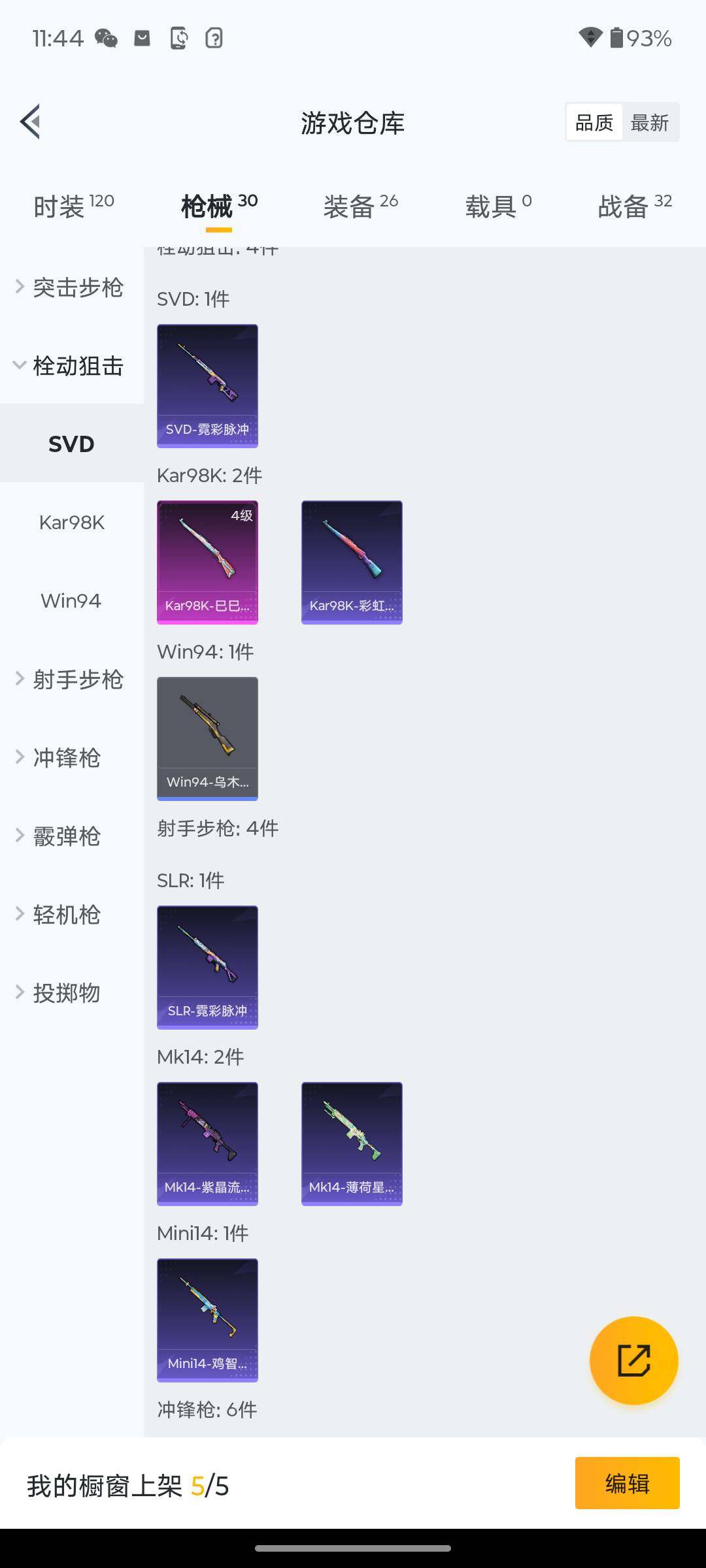Switch to the 载具 tab
This screenshot has height=1568, width=706.
pos(498,206)
